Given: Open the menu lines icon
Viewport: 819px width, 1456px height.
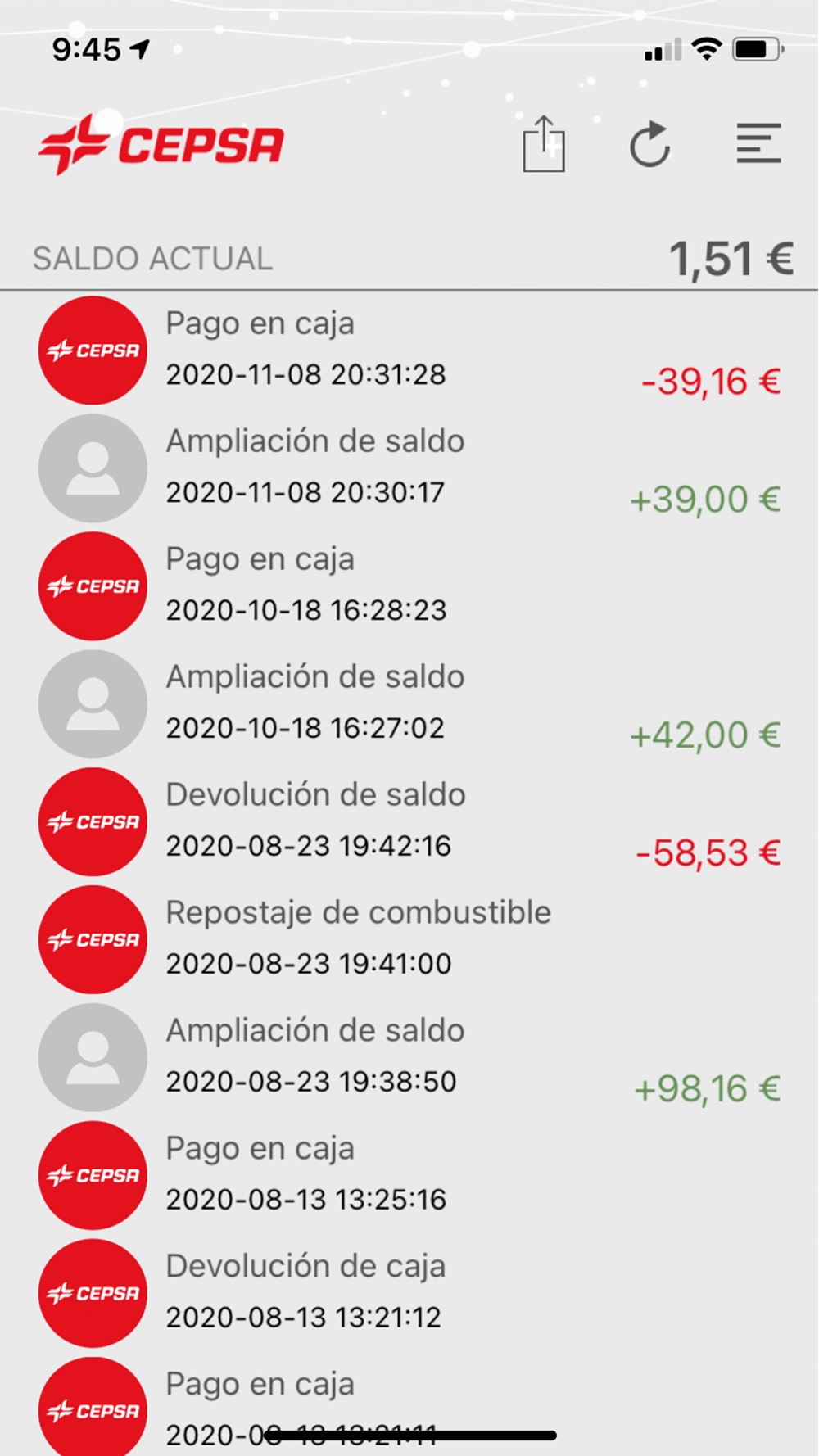Looking at the screenshot, I should coord(758,143).
